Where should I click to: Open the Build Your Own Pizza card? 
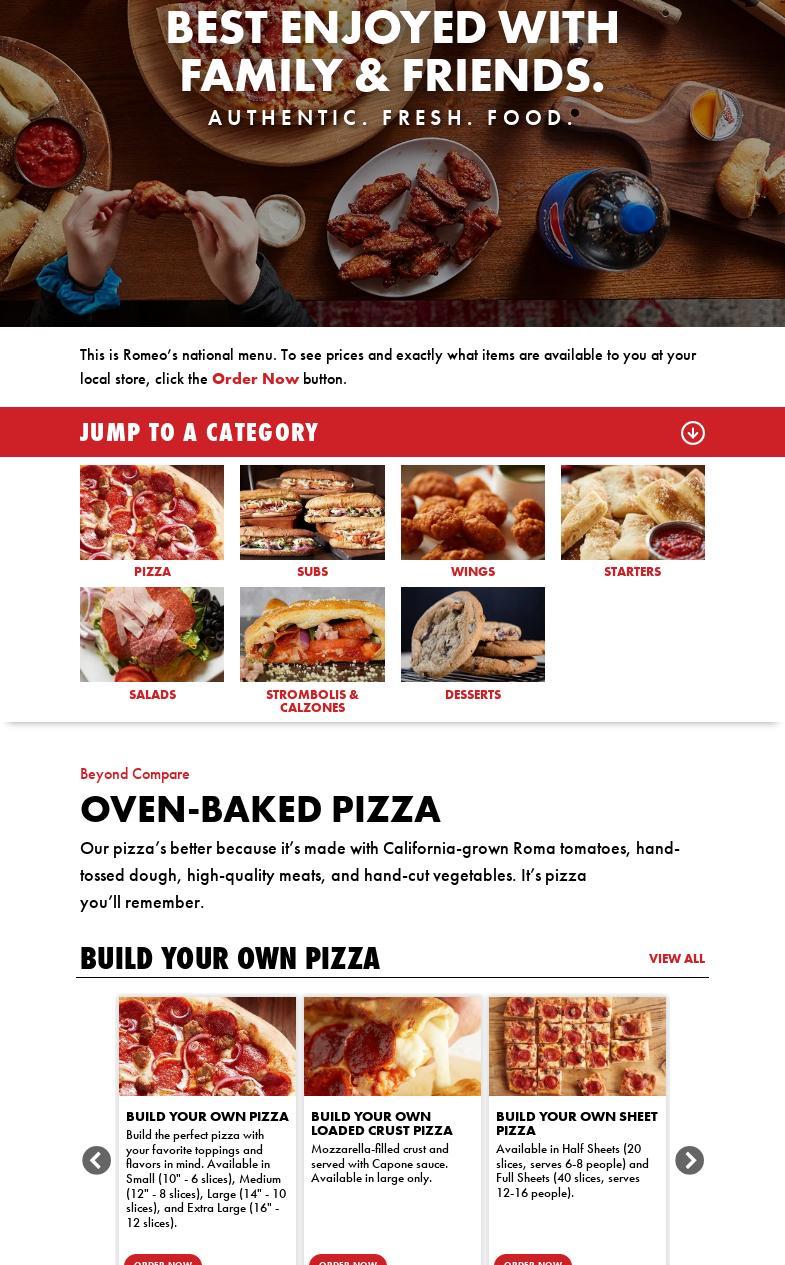(x=207, y=1116)
